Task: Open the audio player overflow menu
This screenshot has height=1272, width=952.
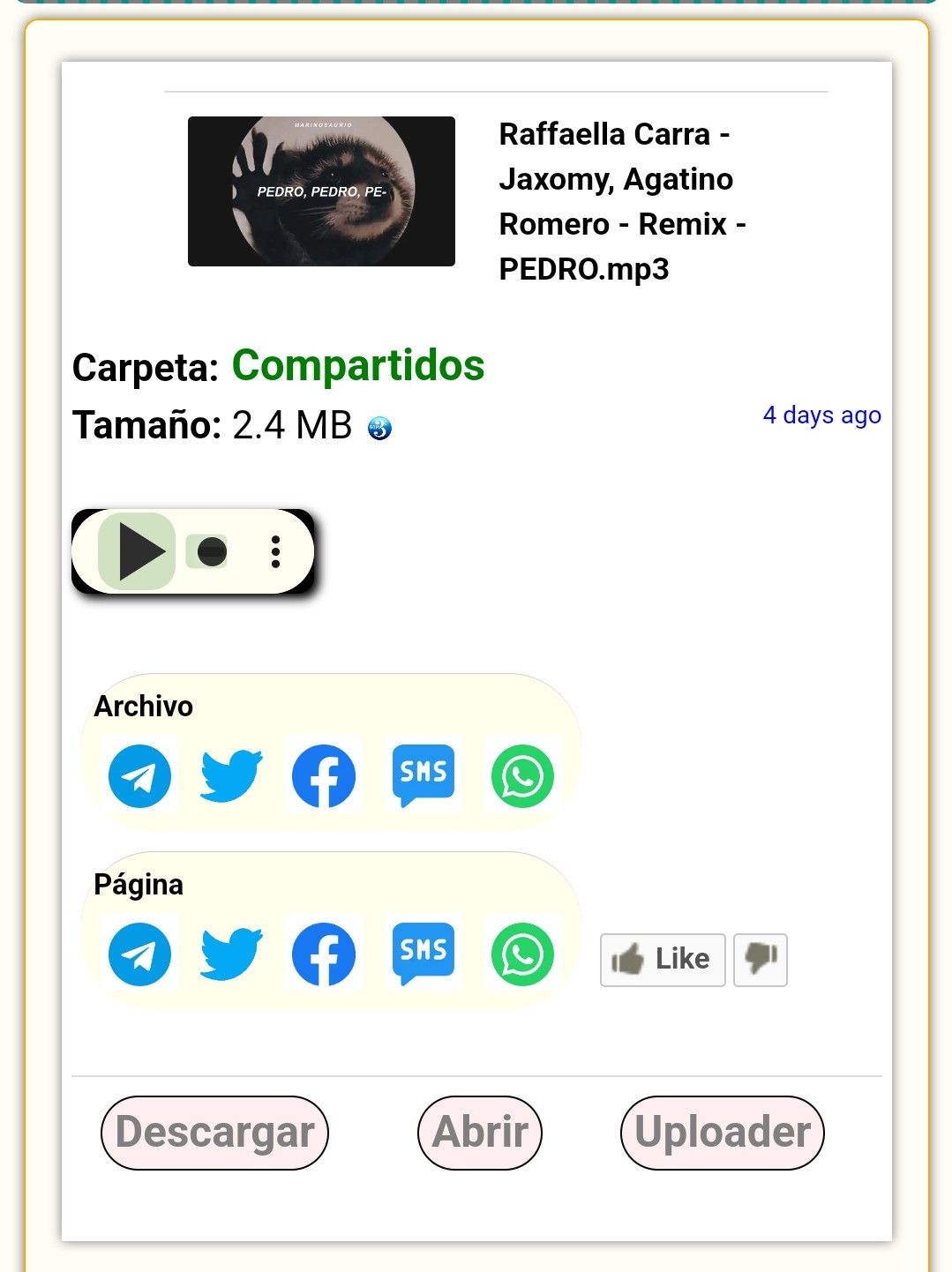Action: 275,551
